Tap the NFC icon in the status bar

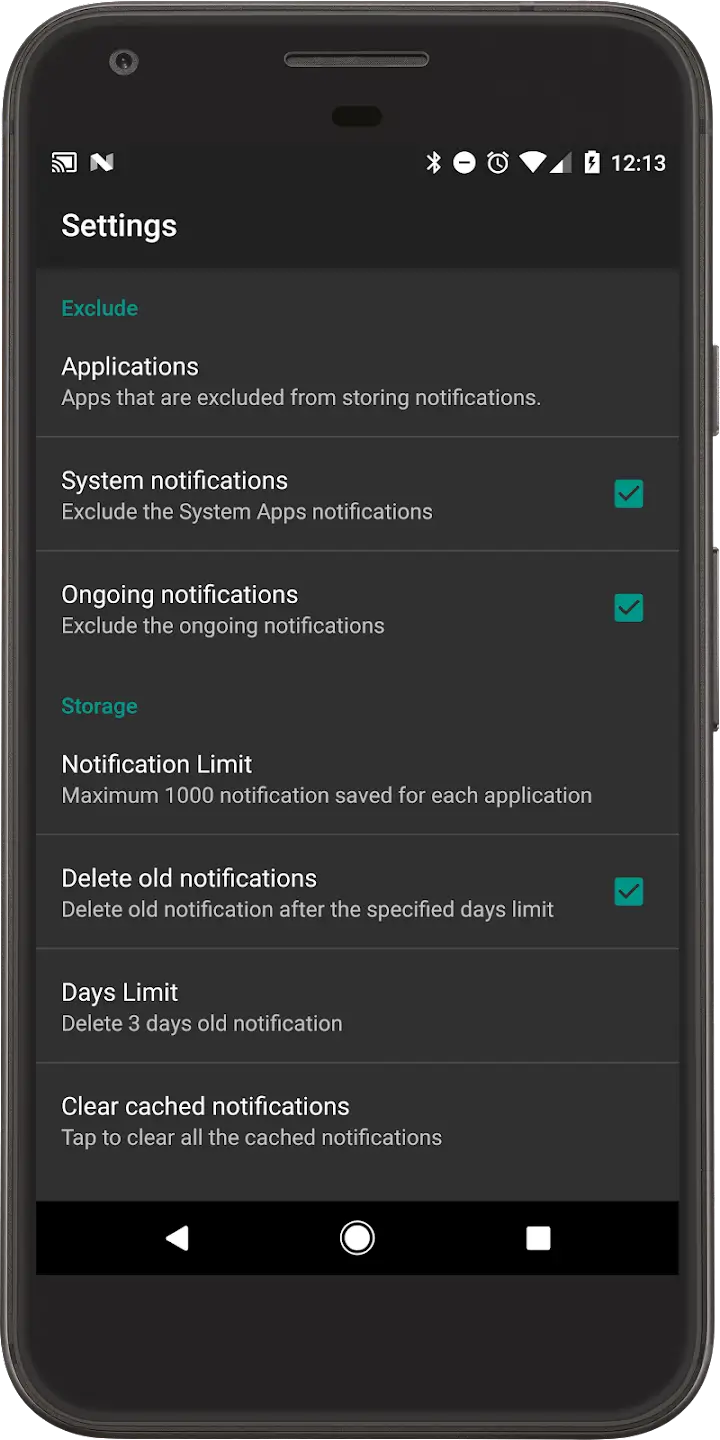point(102,162)
